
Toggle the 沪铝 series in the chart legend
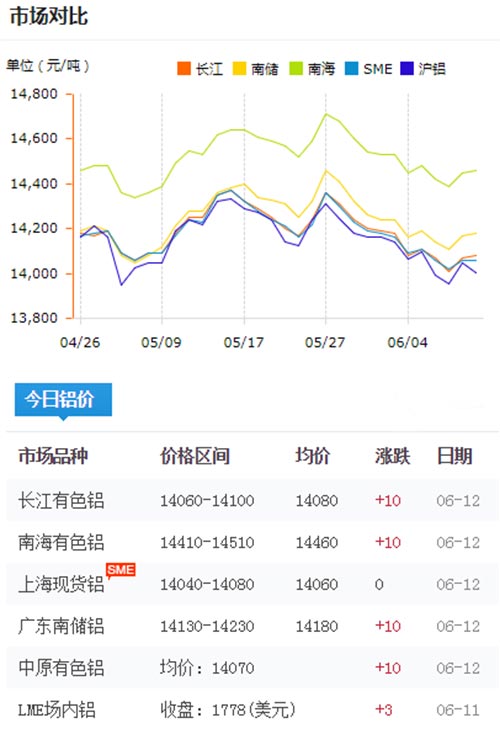click(423, 69)
